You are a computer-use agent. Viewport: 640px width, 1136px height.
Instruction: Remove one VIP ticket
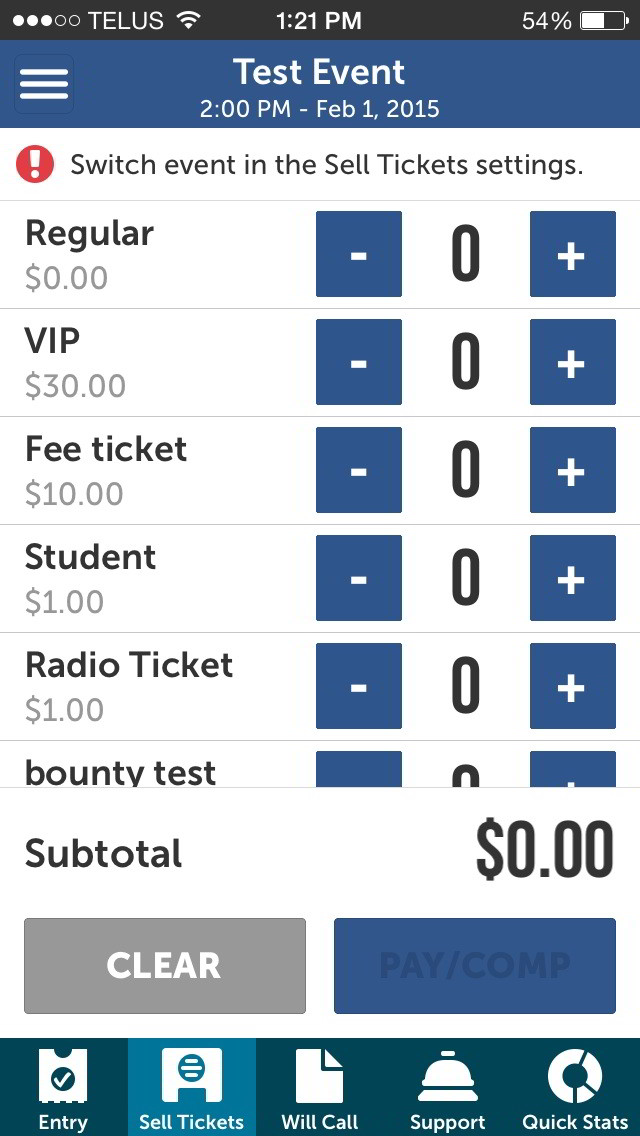coord(359,362)
